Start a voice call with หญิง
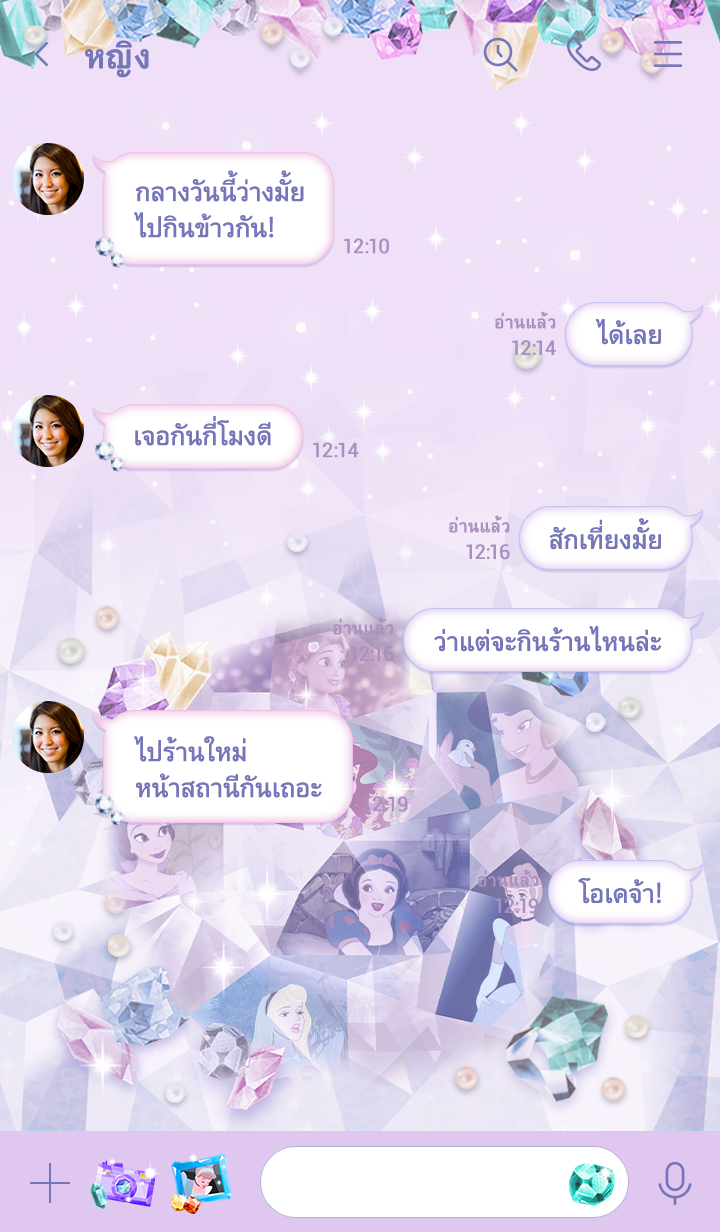The height and width of the screenshot is (1232, 720). pyautogui.click(x=583, y=54)
